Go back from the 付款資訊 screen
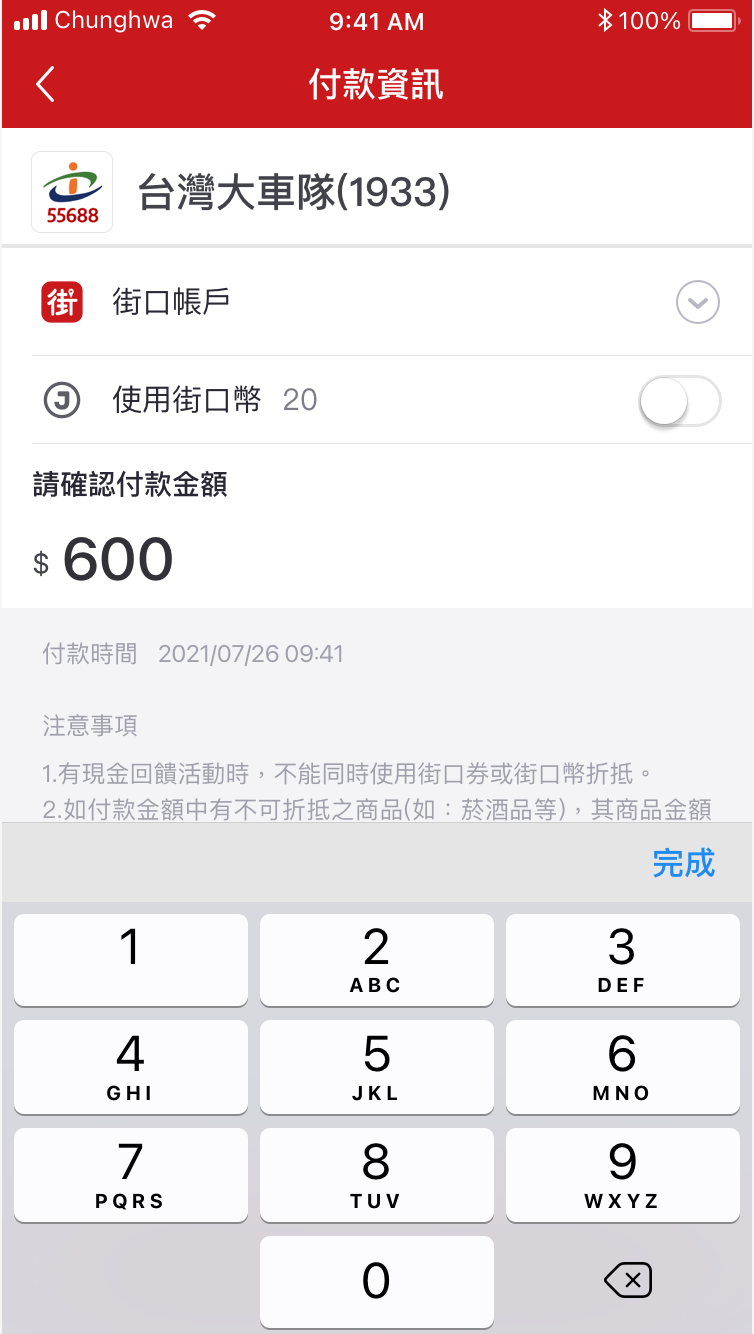The height and width of the screenshot is (1334, 754). pos(45,85)
